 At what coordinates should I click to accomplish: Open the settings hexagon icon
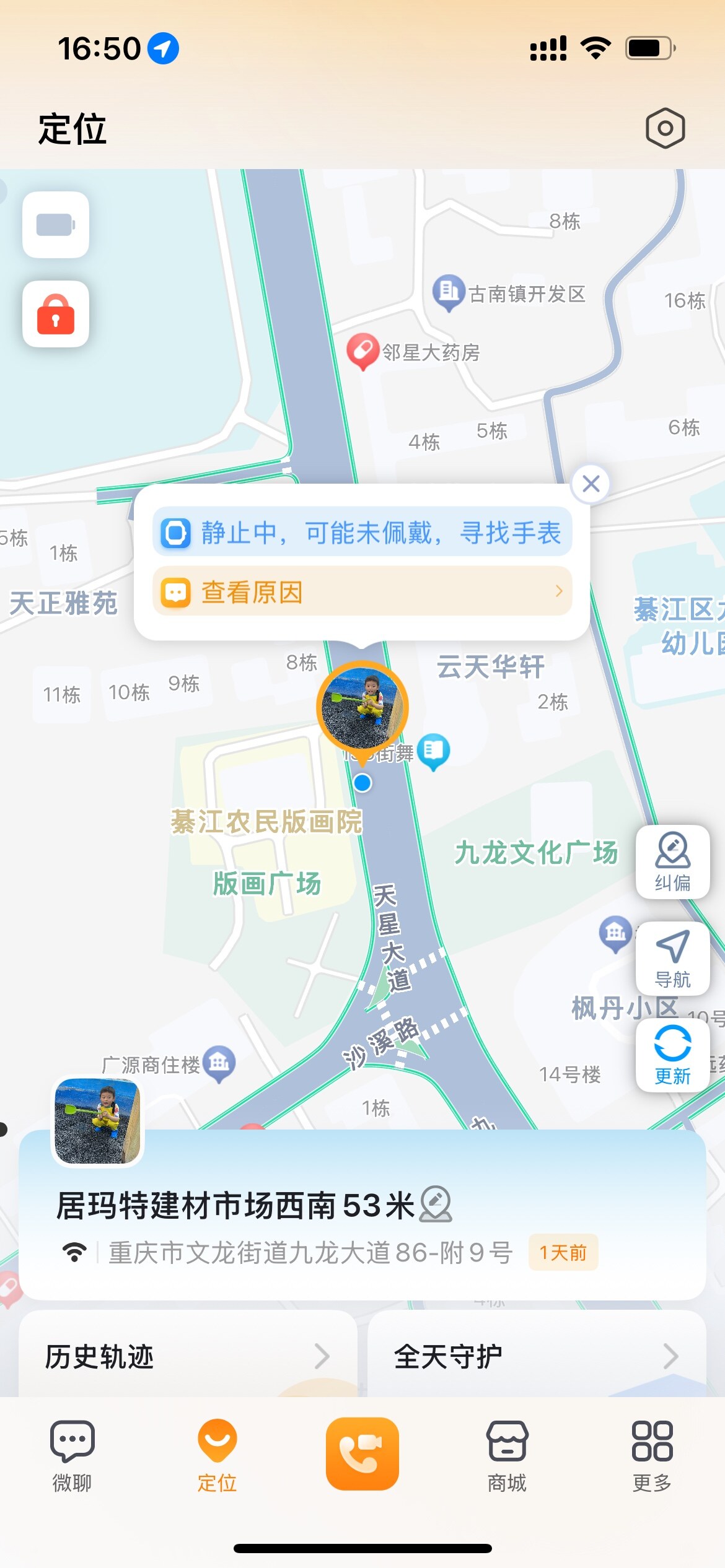665,129
